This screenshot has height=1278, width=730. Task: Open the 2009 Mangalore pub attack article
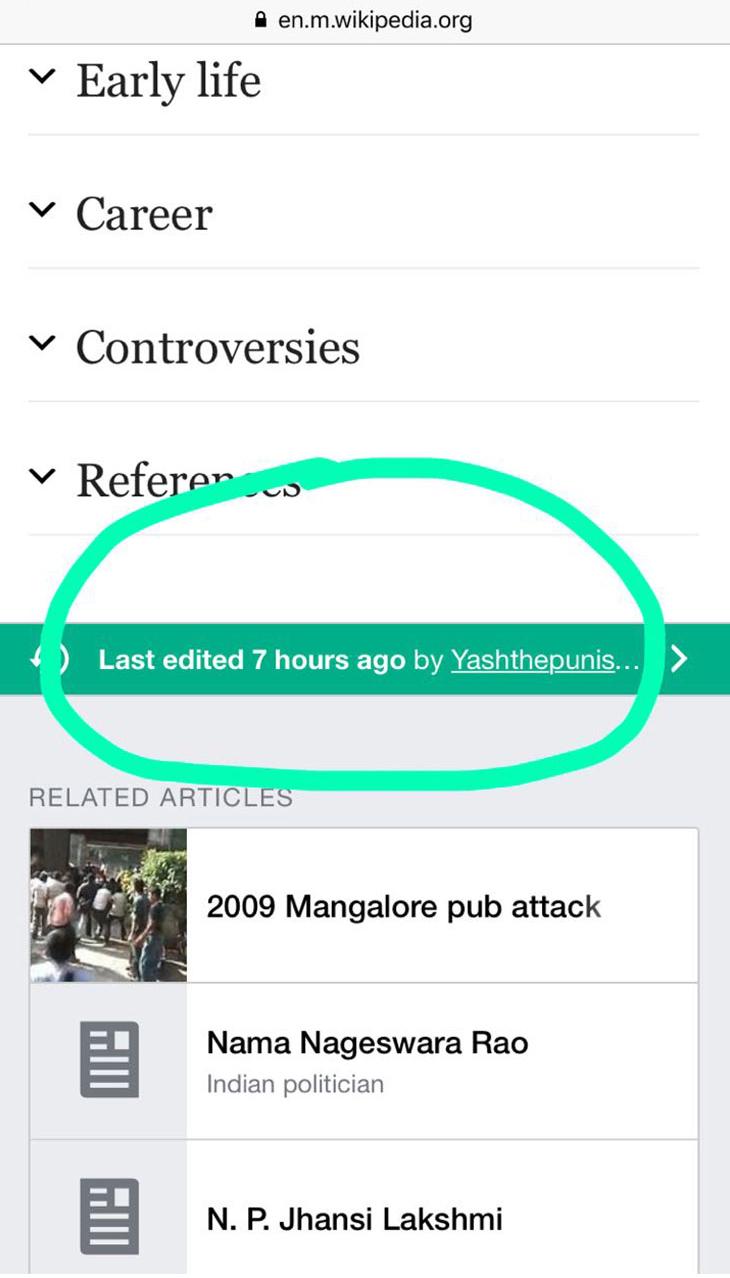364,906
